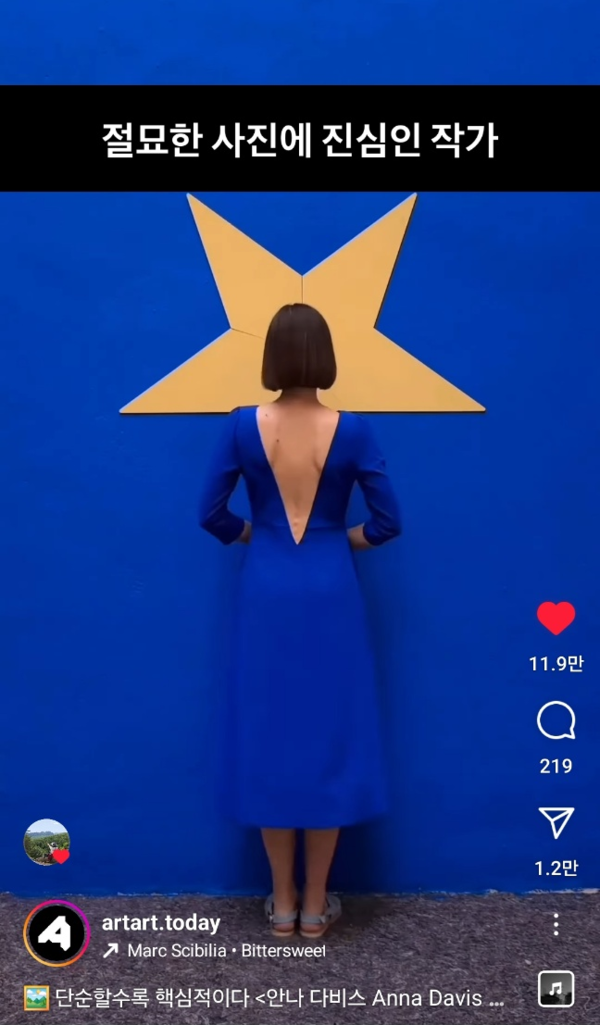This screenshot has height=1025, width=600.
Task: Tap the artart.today username
Action: point(161,923)
